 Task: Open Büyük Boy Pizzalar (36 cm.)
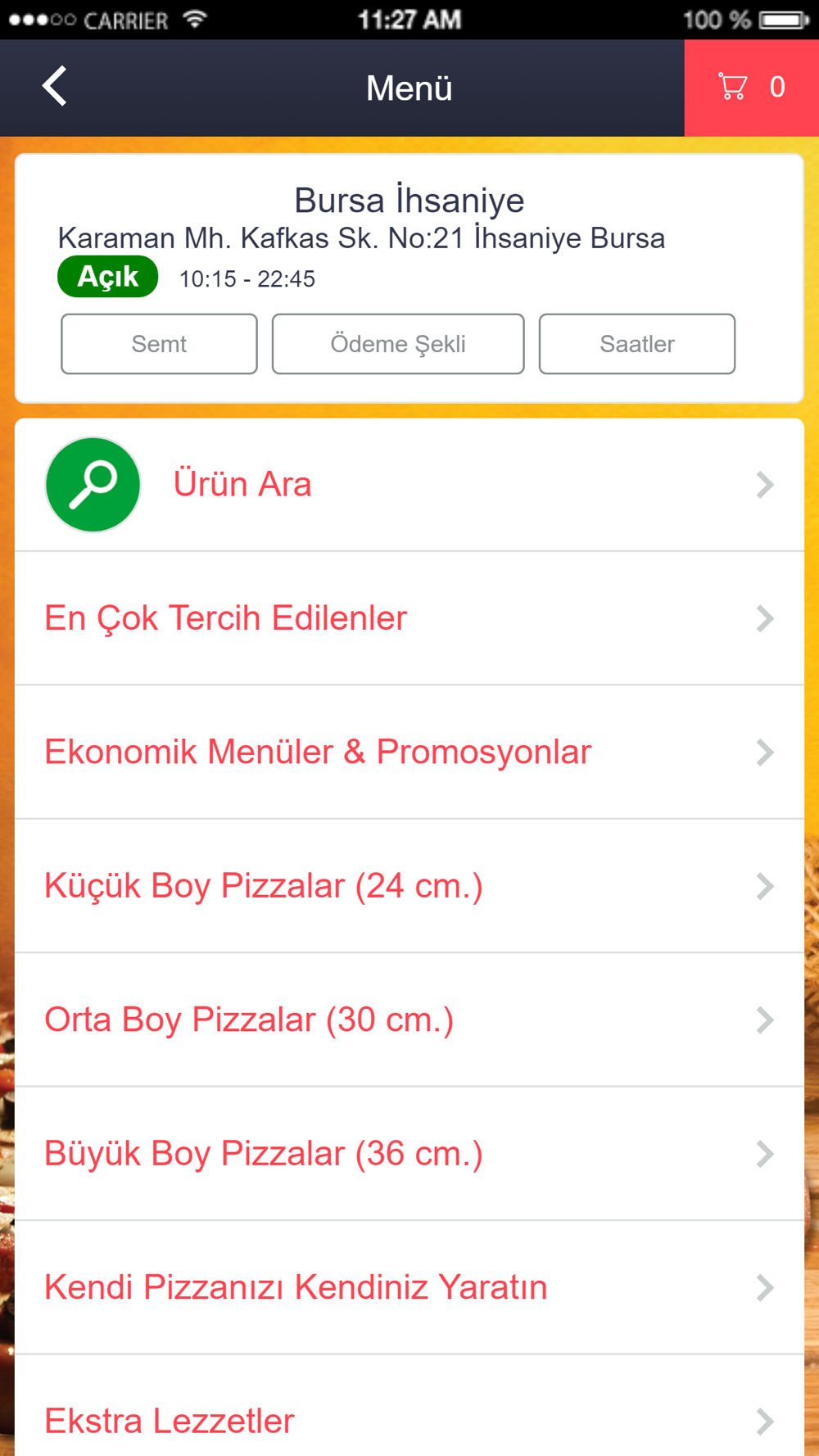coord(409,1154)
